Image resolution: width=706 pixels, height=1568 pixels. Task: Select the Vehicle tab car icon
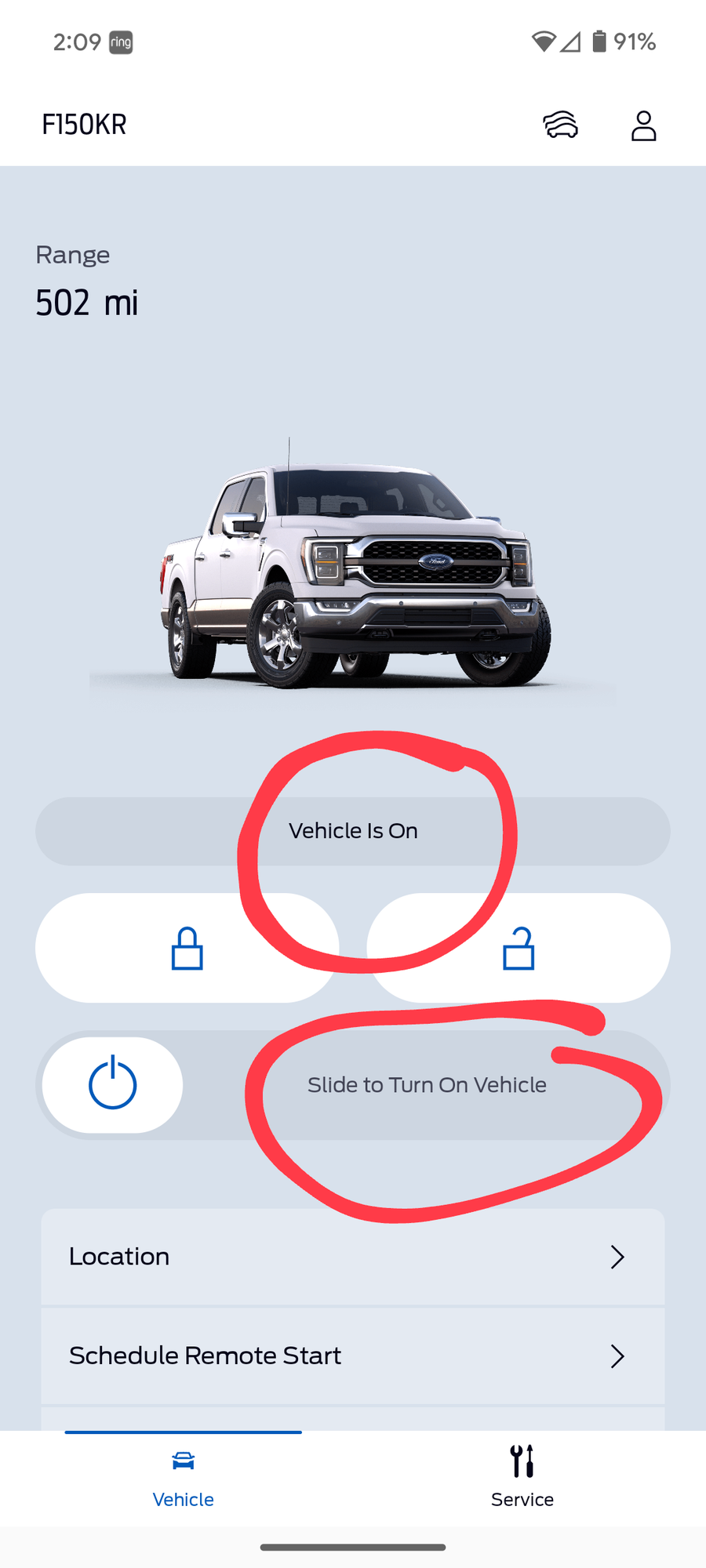pos(183,1460)
